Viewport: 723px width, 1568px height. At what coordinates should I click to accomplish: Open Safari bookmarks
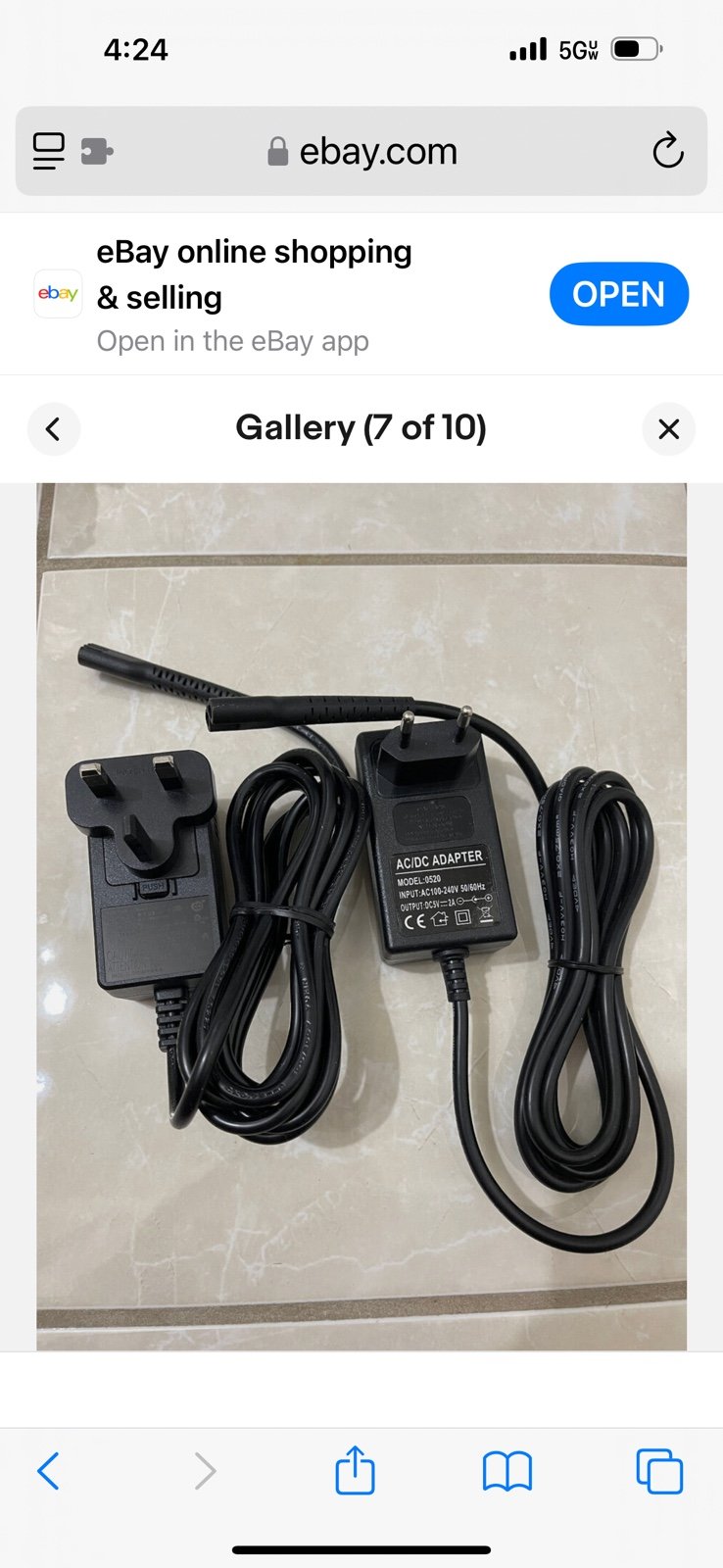coord(507,1471)
